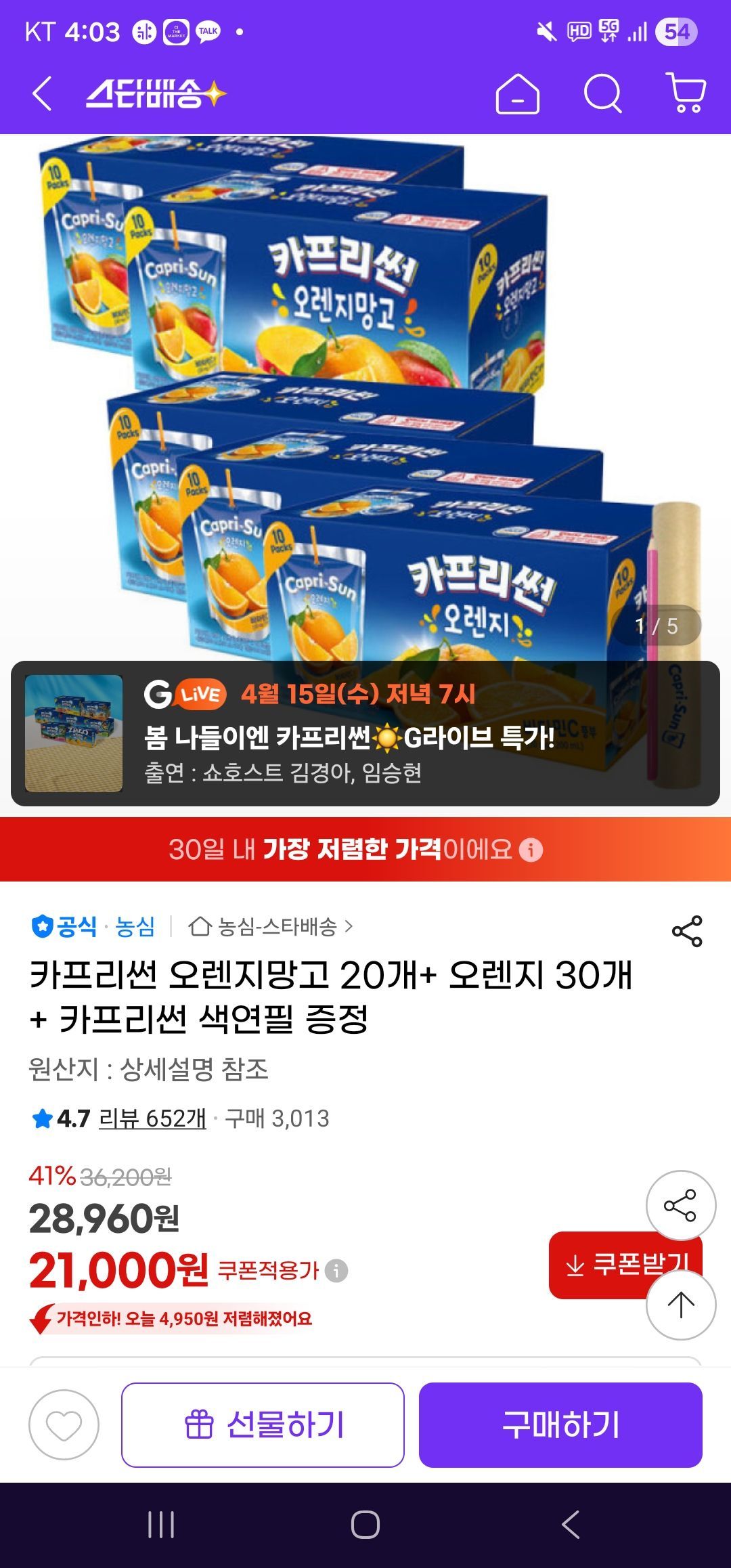This screenshot has width=731, height=1568.
Task: Open the 농심-스타배송 store link
Action: (x=271, y=926)
